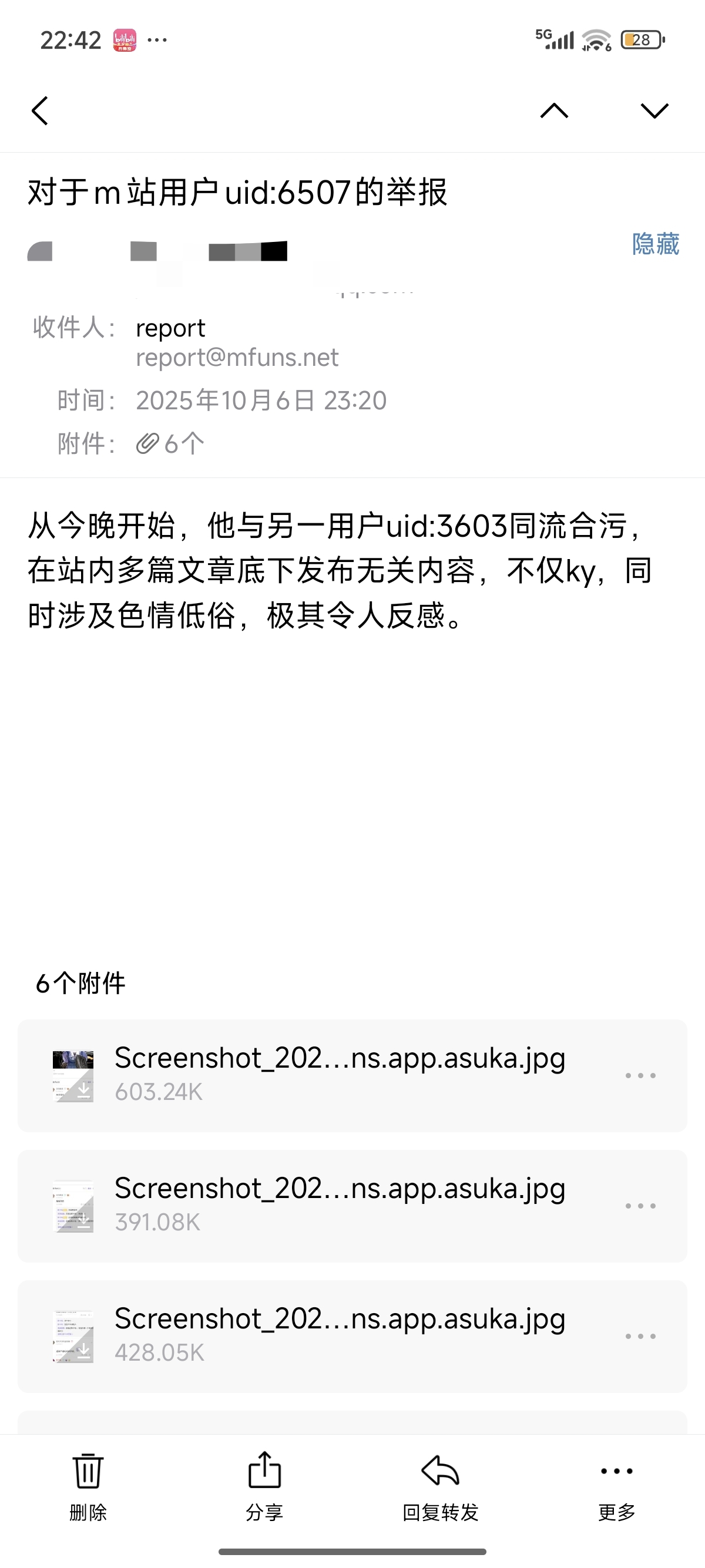Jump to the next email
The image size is (705, 1568).
coord(654,111)
